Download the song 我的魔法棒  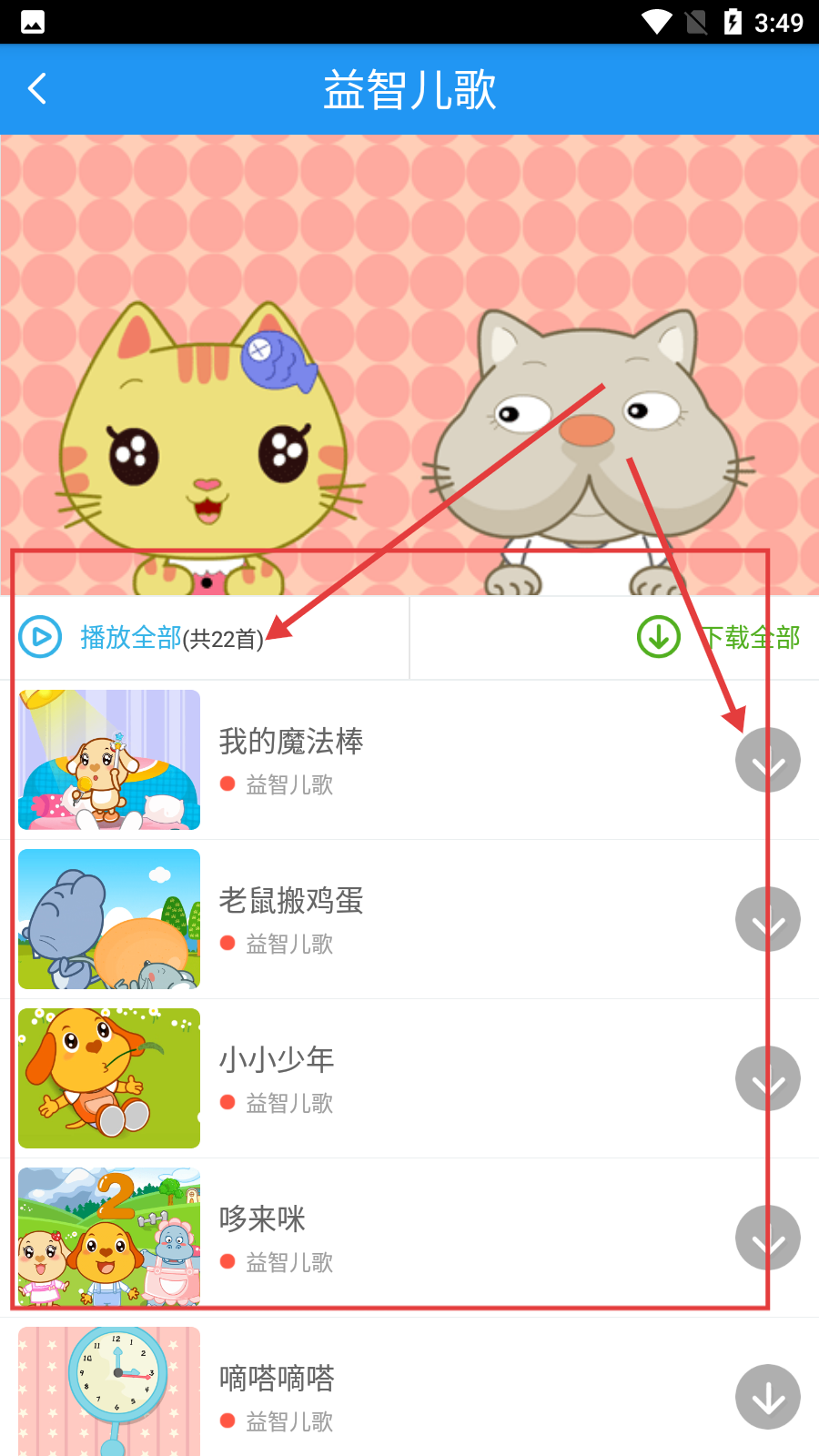[x=767, y=760]
